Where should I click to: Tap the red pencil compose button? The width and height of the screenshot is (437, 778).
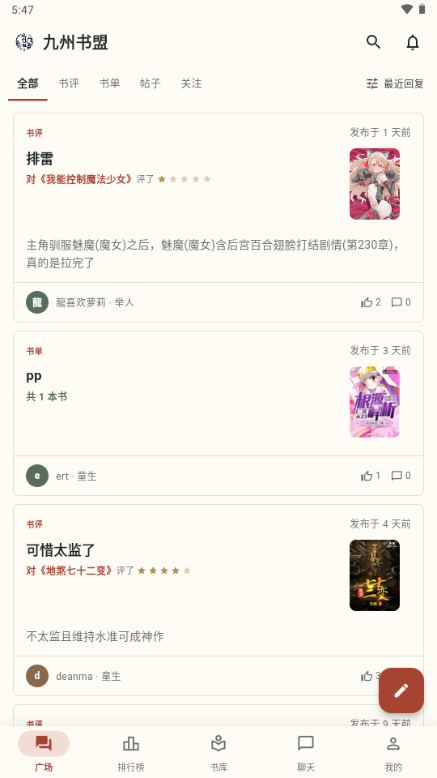click(x=401, y=690)
